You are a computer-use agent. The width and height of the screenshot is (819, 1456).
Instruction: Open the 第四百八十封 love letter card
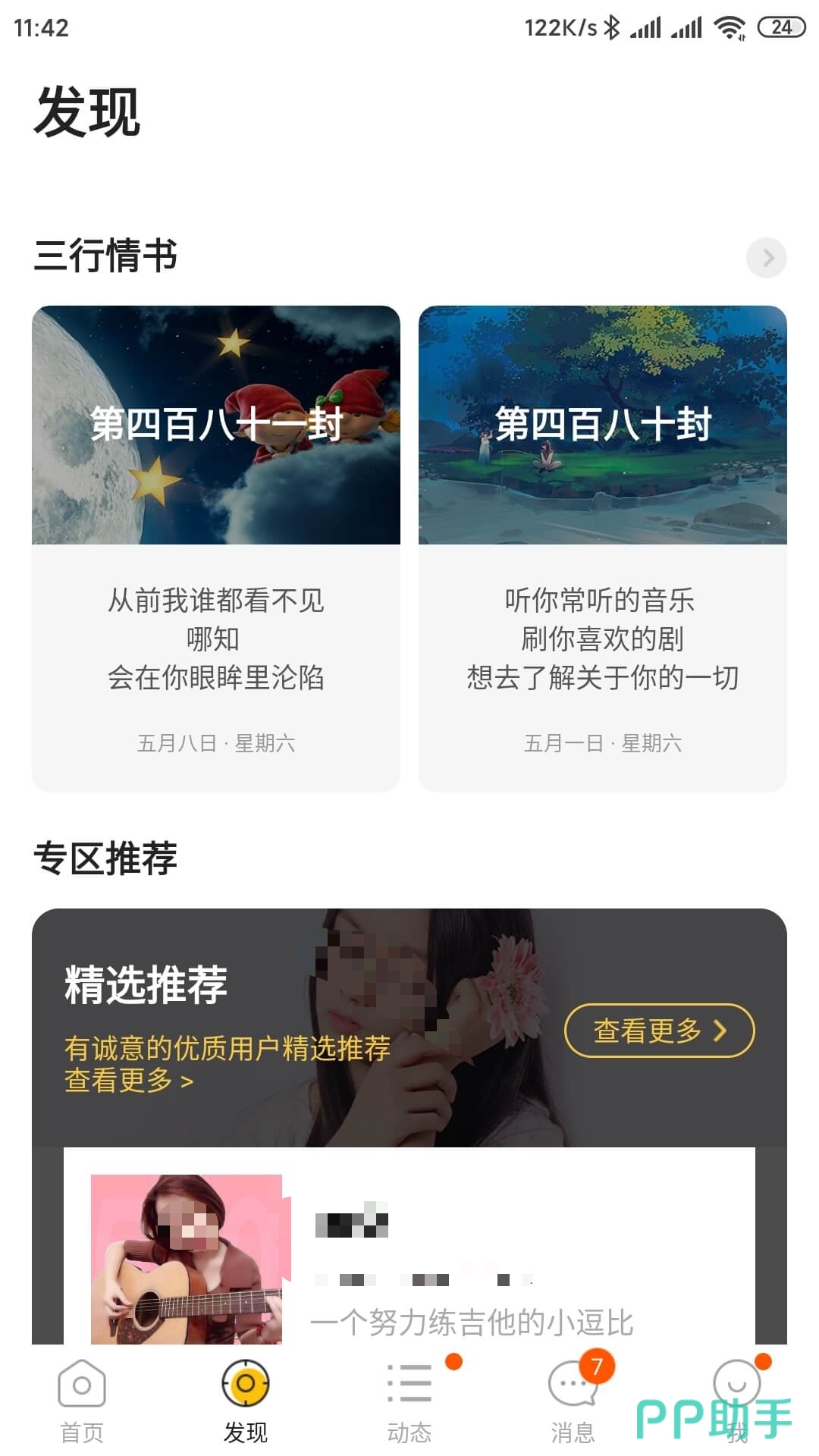(x=603, y=548)
